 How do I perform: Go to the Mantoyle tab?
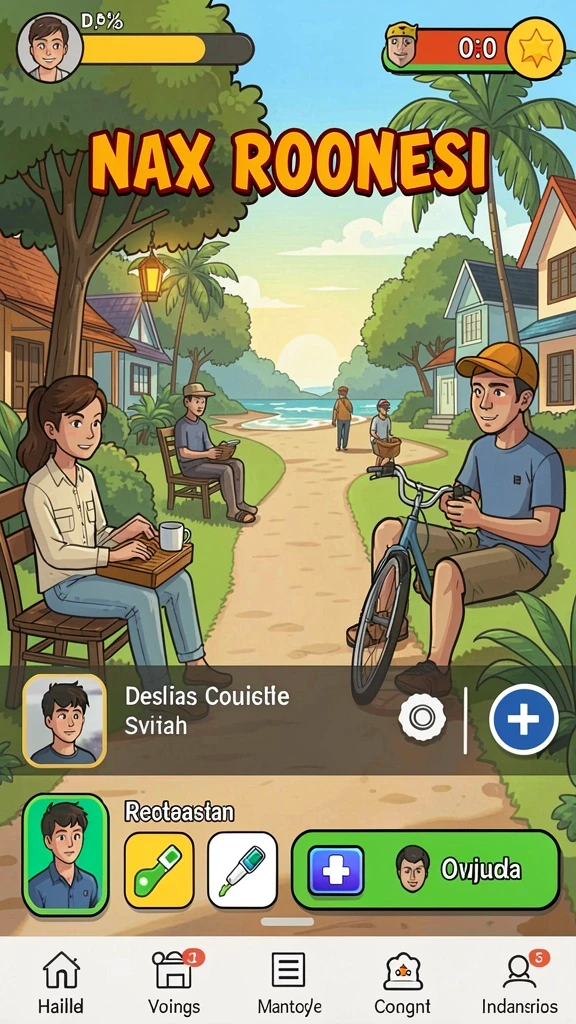coord(289,980)
